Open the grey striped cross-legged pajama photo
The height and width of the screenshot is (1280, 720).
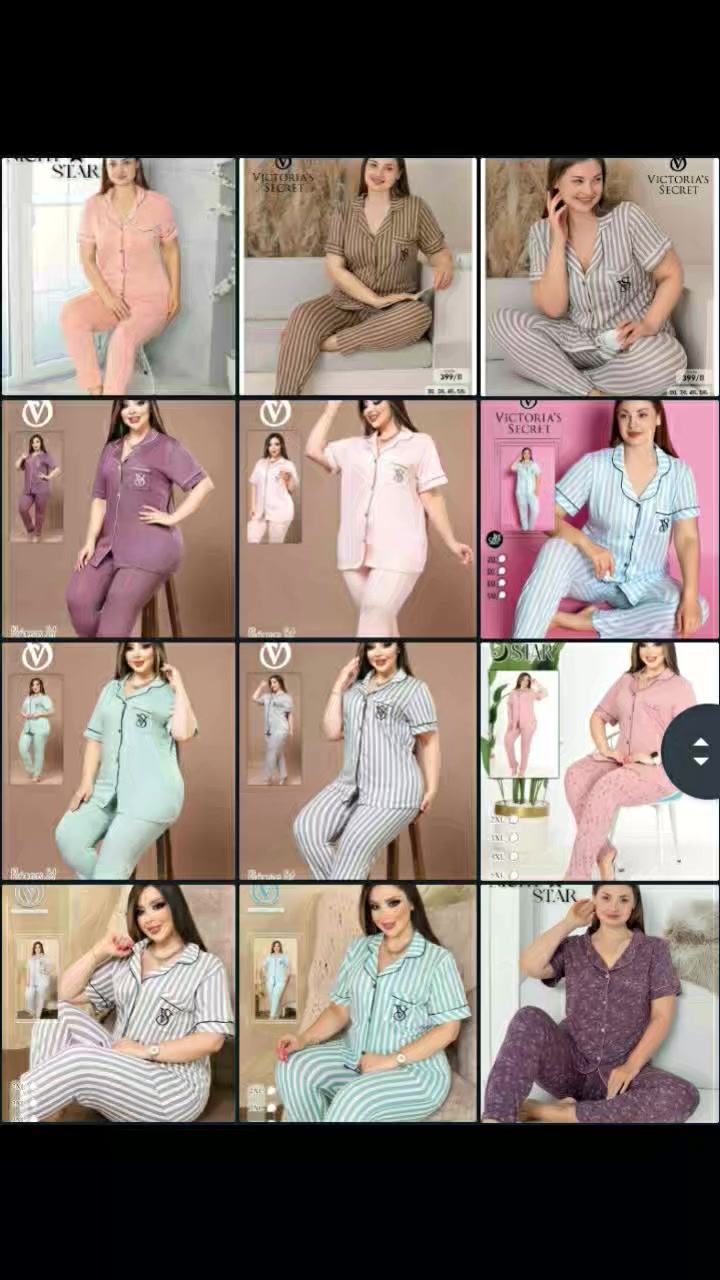599,276
